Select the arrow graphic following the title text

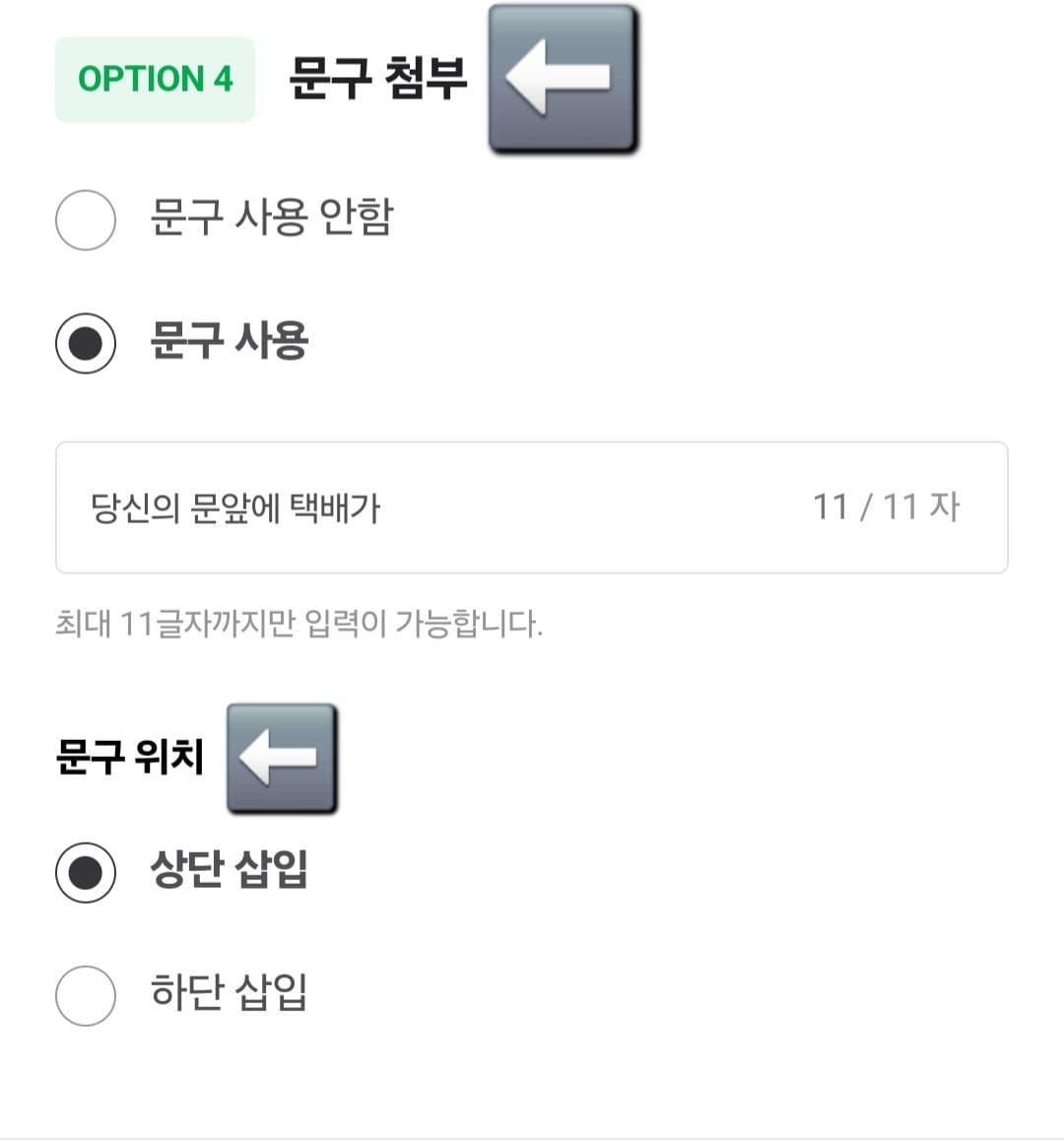pos(562,79)
